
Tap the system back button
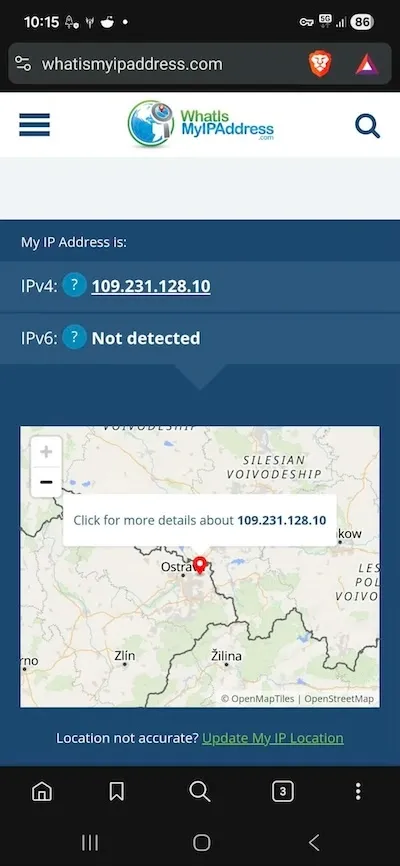[314, 843]
